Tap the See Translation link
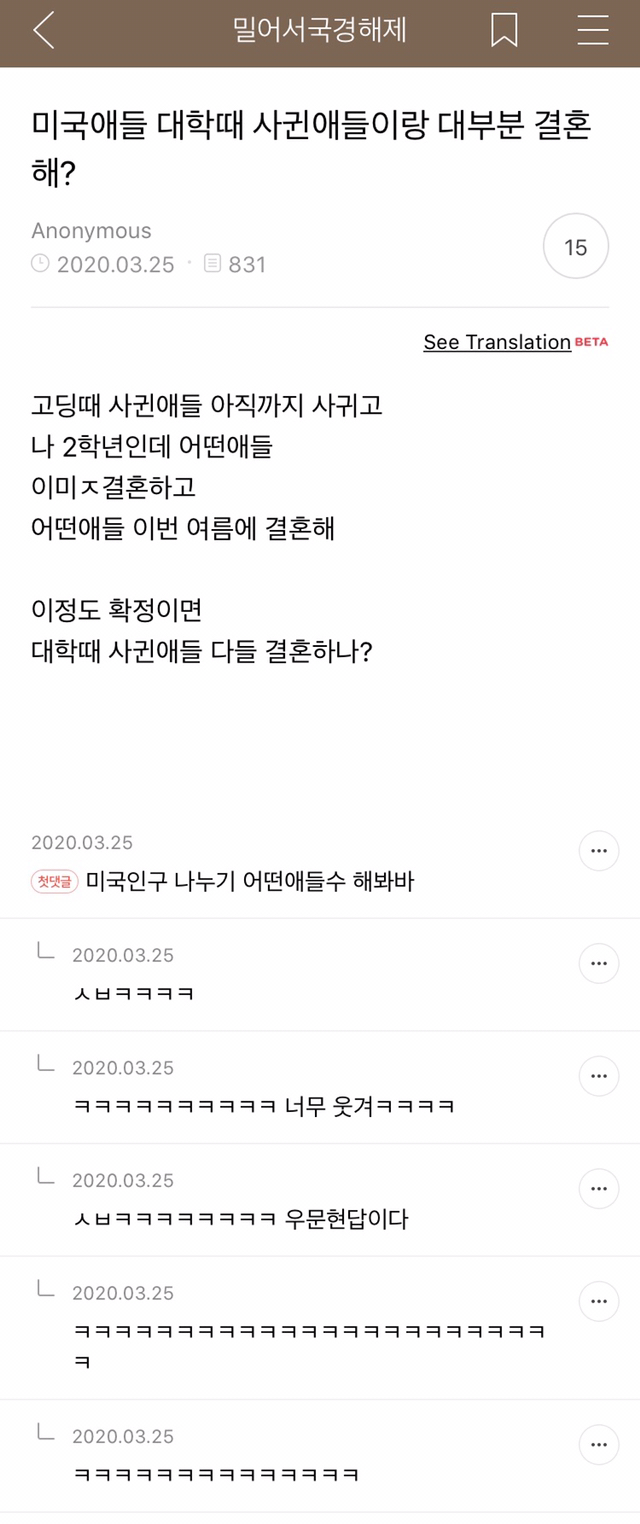 (497, 342)
